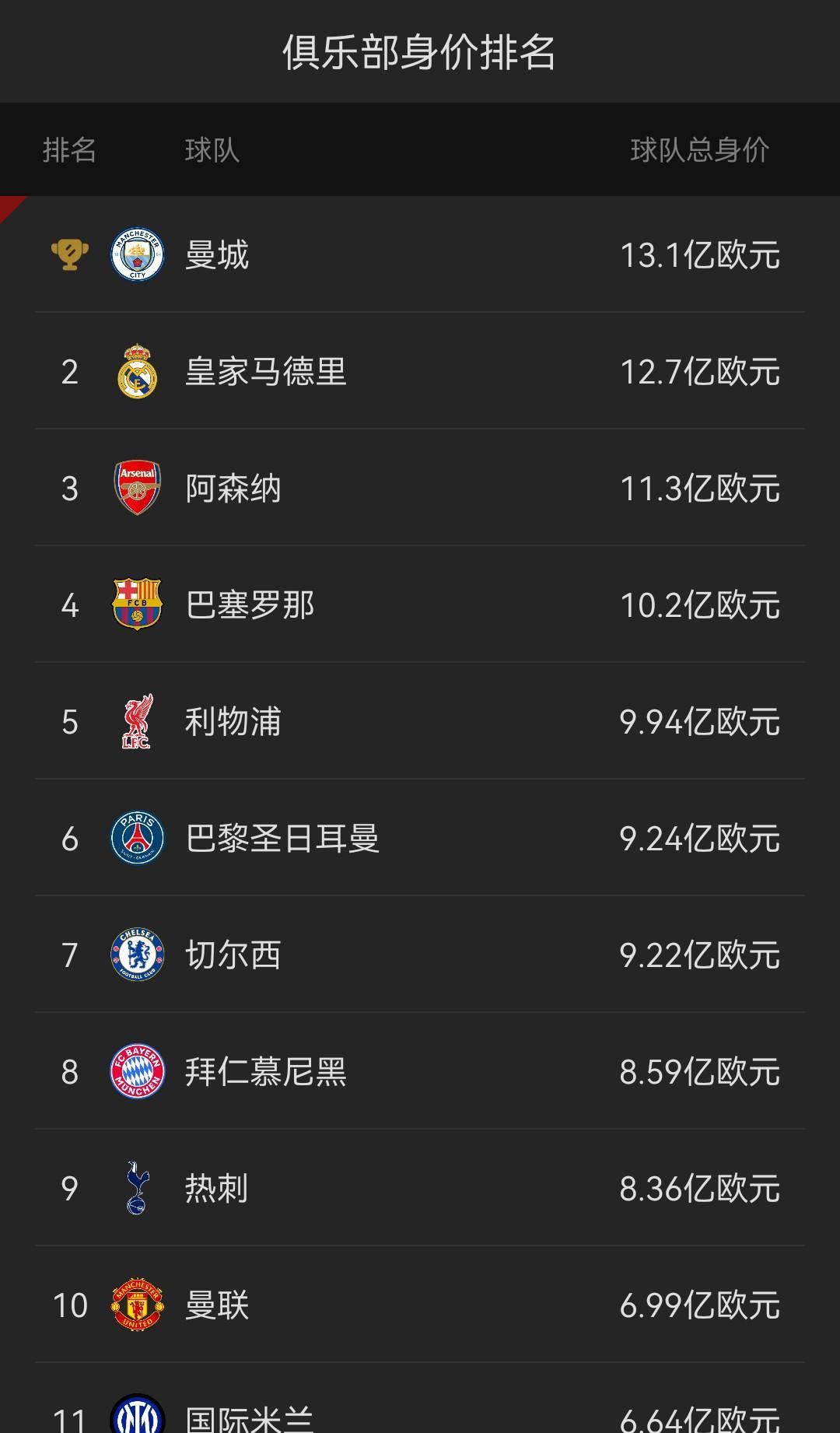
Task: Open the 曼联 team row
Action: click(x=420, y=1305)
